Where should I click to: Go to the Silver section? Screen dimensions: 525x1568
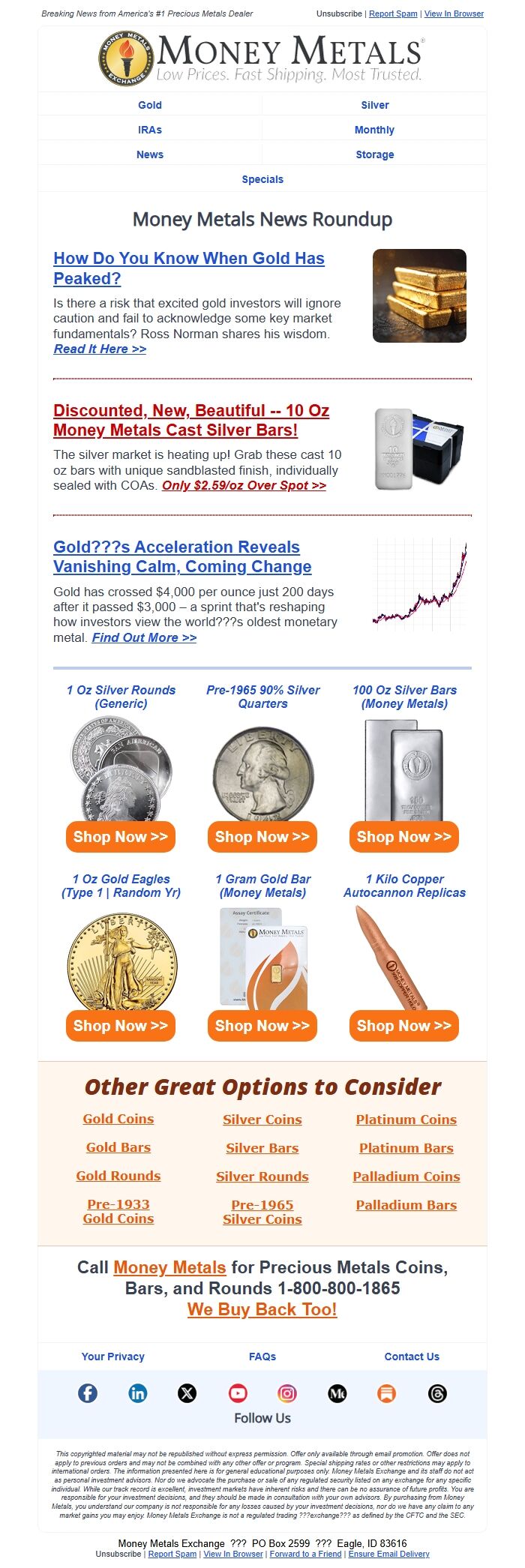tap(375, 105)
